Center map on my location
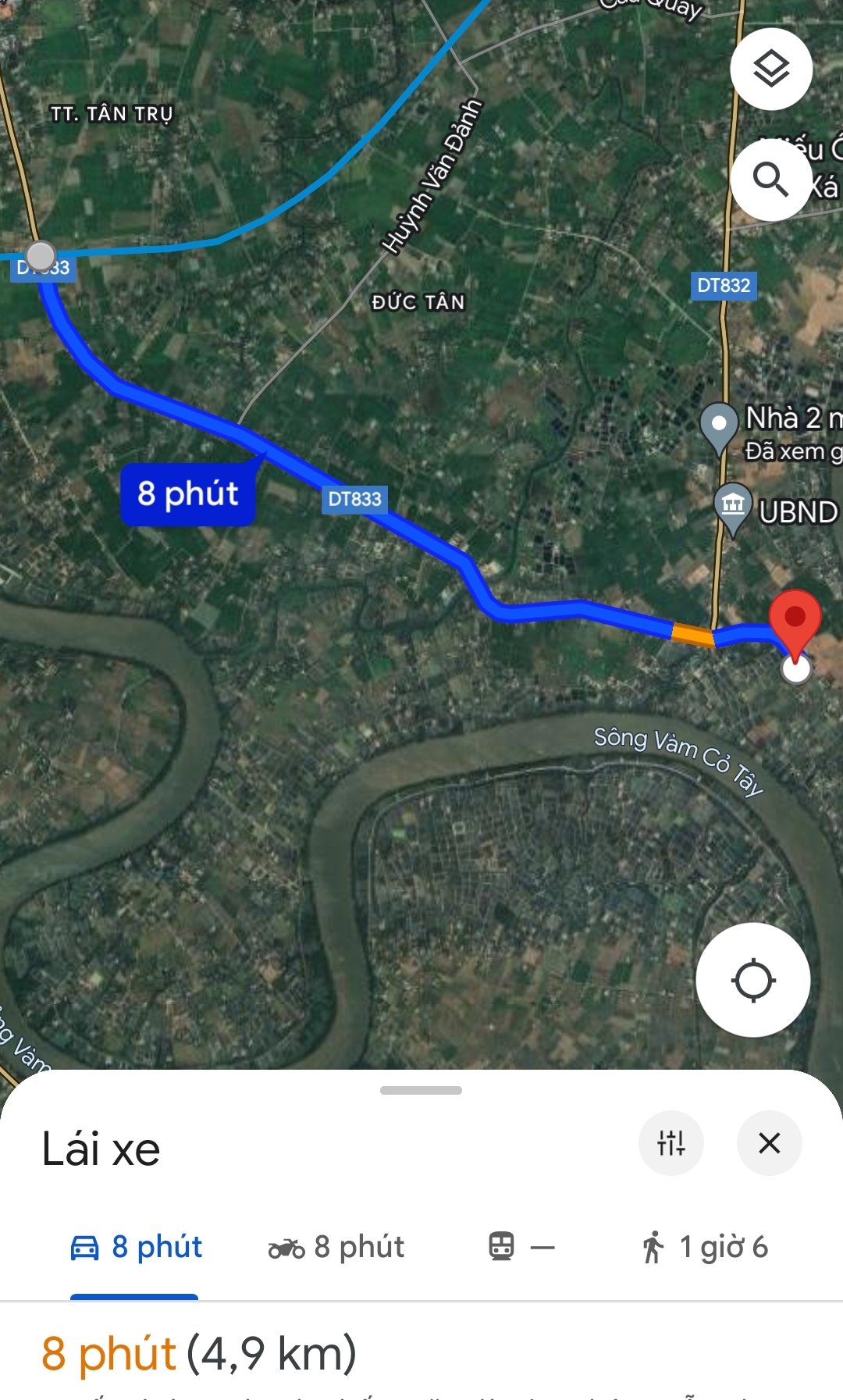Screen dimensions: 843x1400 [x=753, y=980]
